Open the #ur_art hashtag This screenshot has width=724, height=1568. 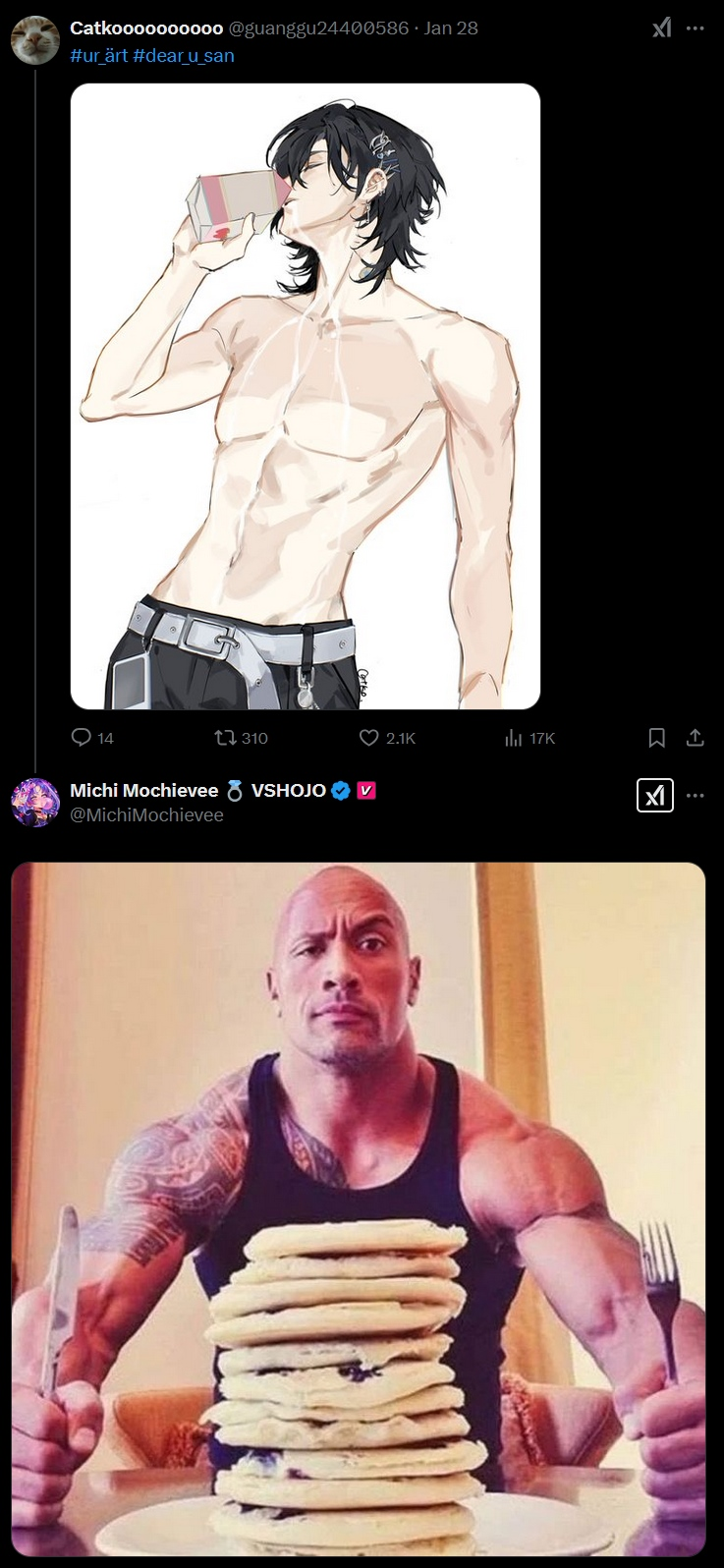coord(98,56)
